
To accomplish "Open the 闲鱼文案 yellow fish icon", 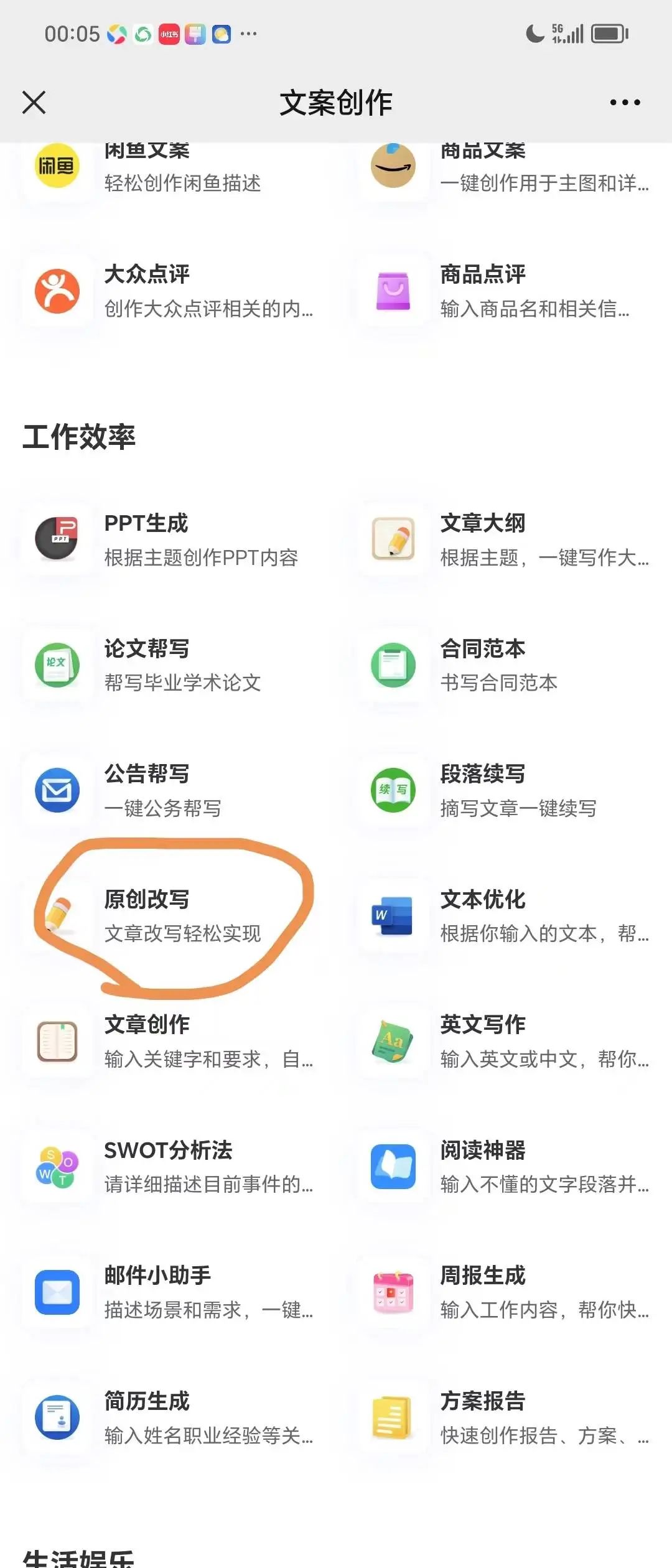I will [57, 167].
